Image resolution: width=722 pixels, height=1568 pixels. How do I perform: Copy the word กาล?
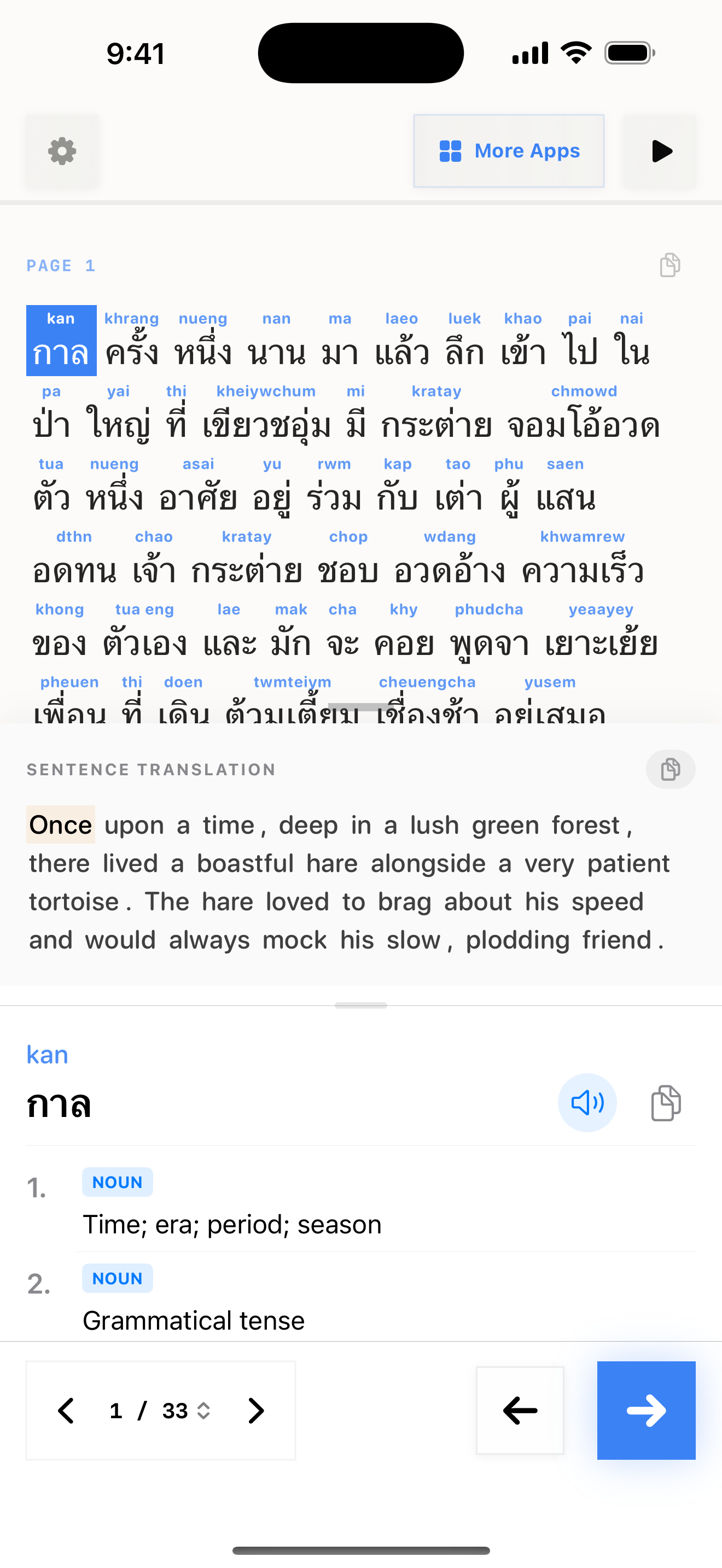coord(666,1102)
